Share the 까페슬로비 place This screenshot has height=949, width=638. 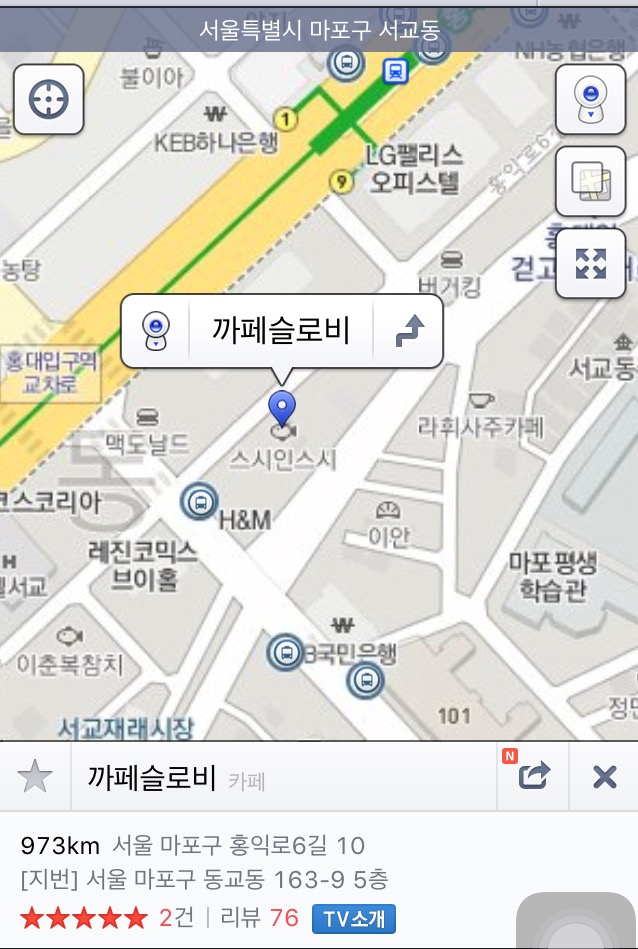(533, 776)
